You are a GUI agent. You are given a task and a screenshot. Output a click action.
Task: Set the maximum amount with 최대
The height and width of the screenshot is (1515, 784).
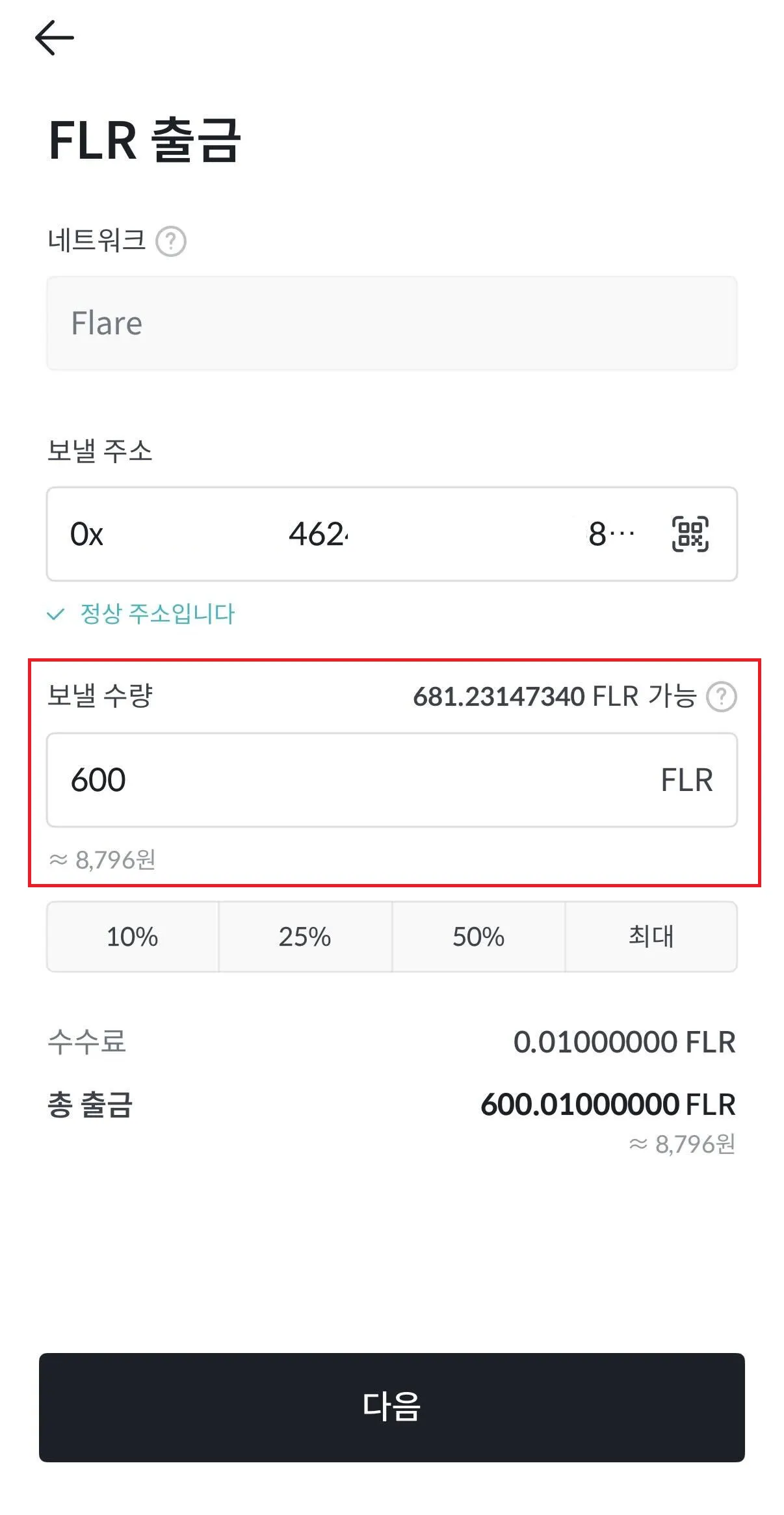(651, 937)
